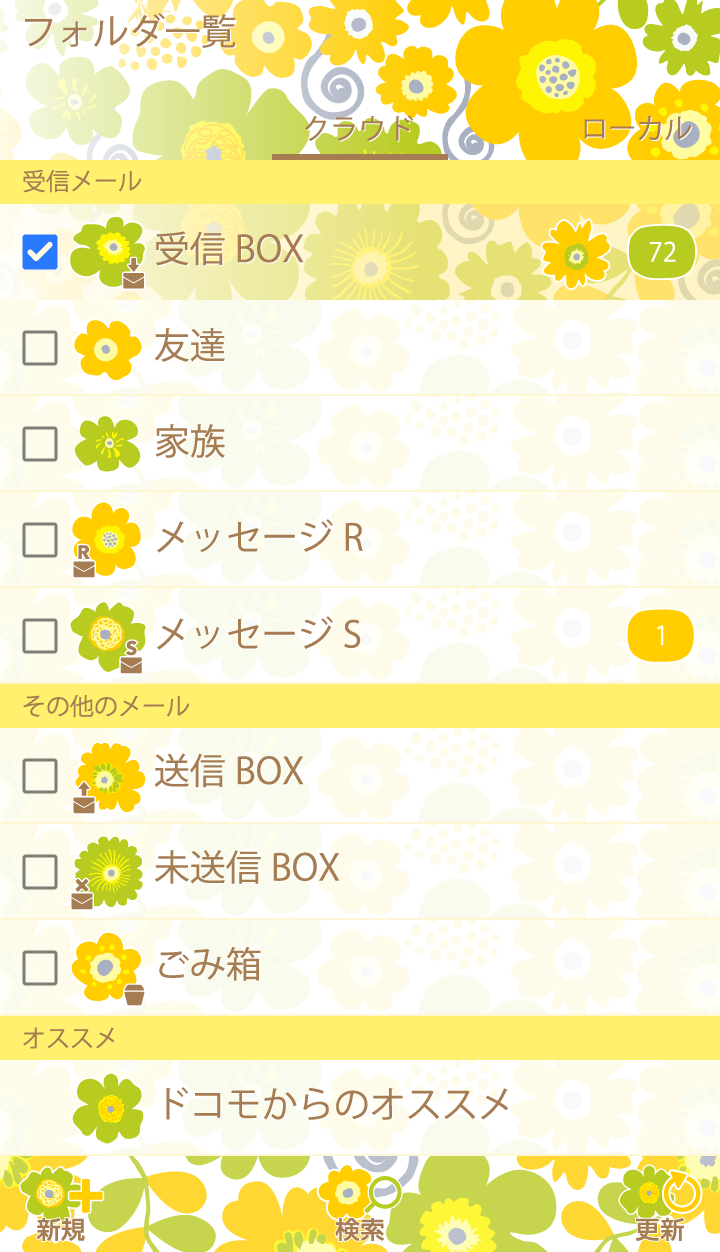Open ドコモからのオススメ recommendations

click(333, 1105)
